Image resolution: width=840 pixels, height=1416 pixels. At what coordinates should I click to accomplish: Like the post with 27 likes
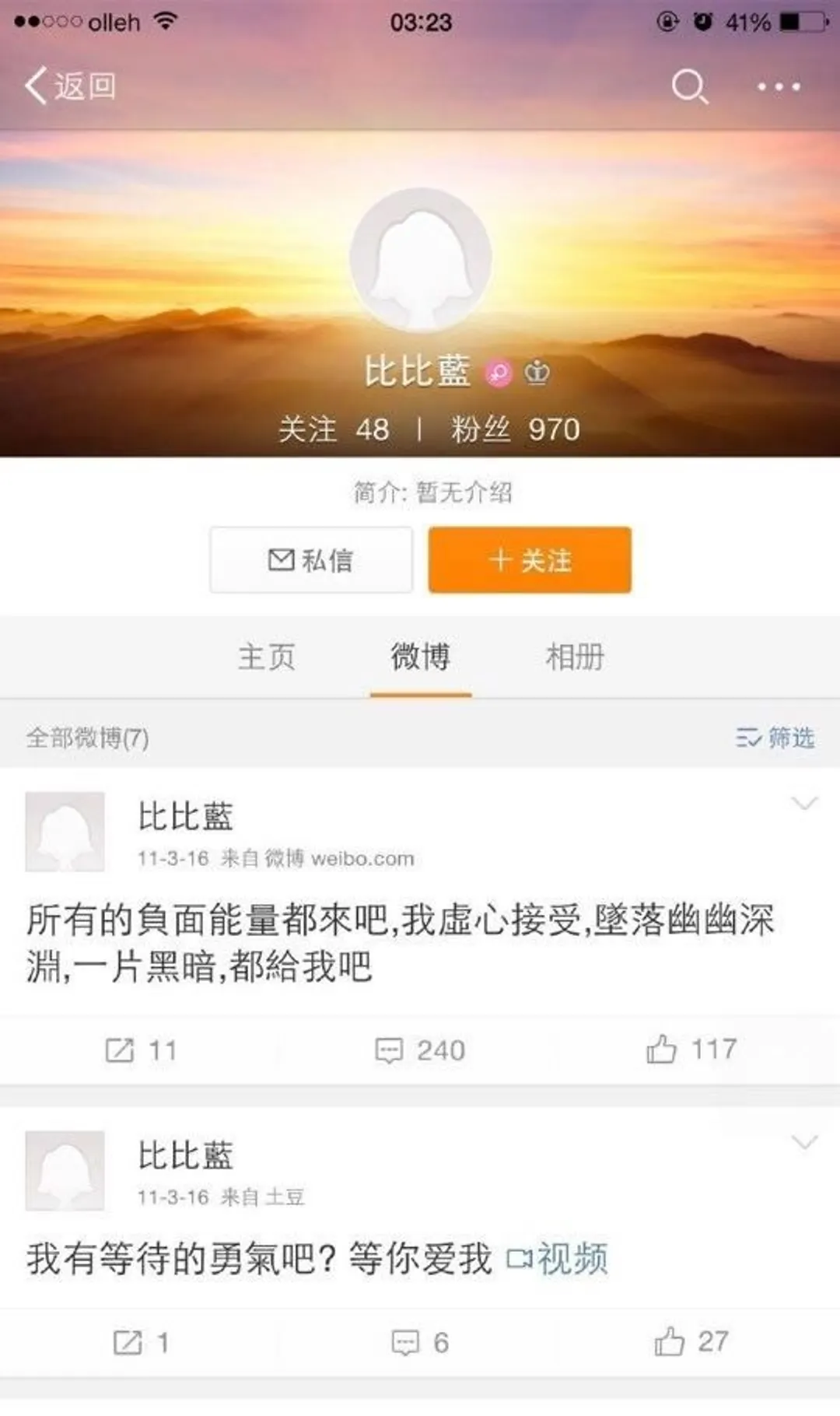[691, 1341]
